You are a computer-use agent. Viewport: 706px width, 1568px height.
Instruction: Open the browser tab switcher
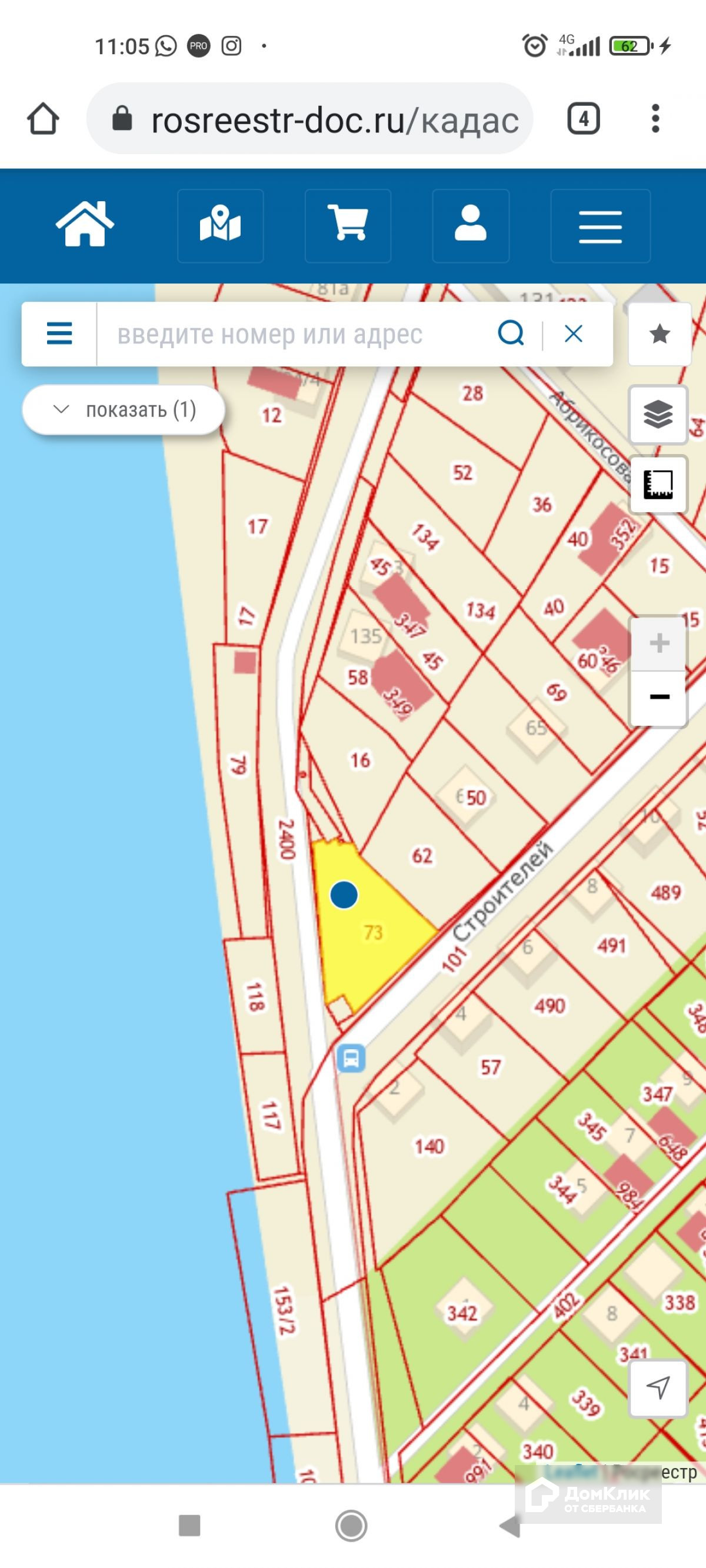(x=583, y=118)
